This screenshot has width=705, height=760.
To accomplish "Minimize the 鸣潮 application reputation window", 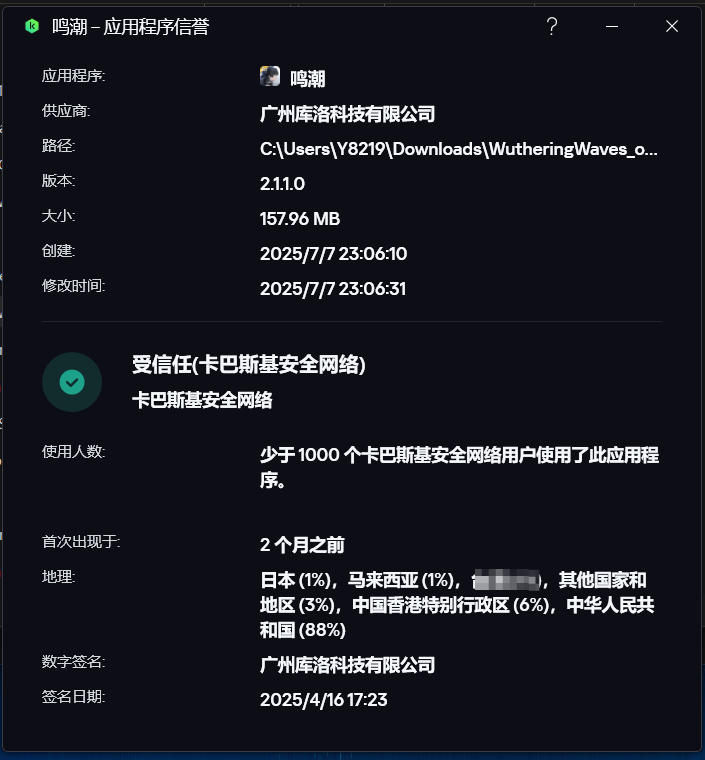I will coord(612,27).
